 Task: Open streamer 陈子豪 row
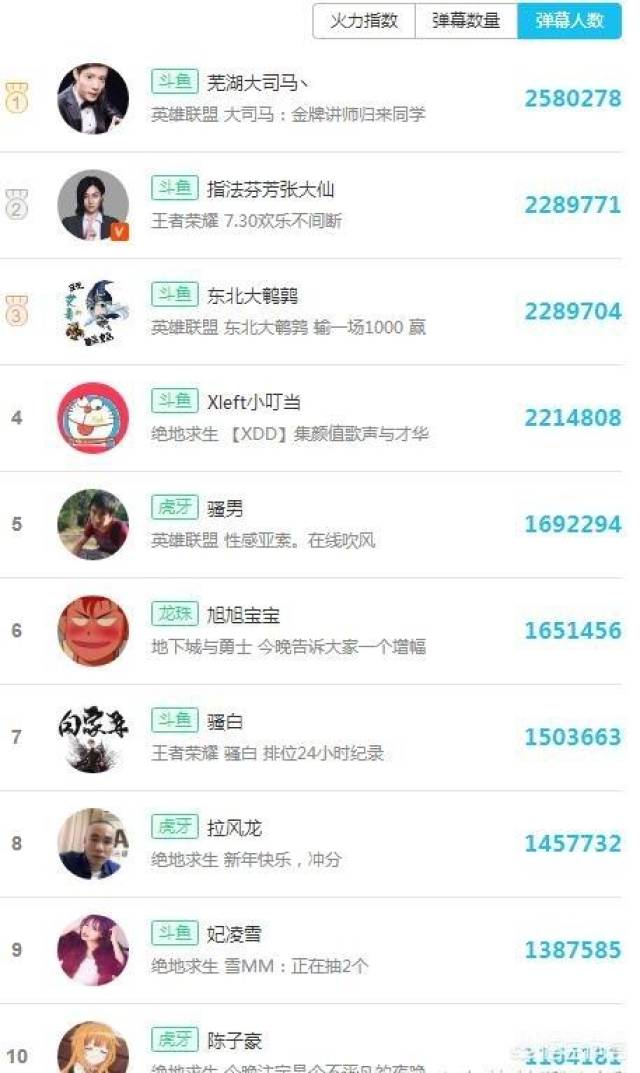click(234, 1041)
